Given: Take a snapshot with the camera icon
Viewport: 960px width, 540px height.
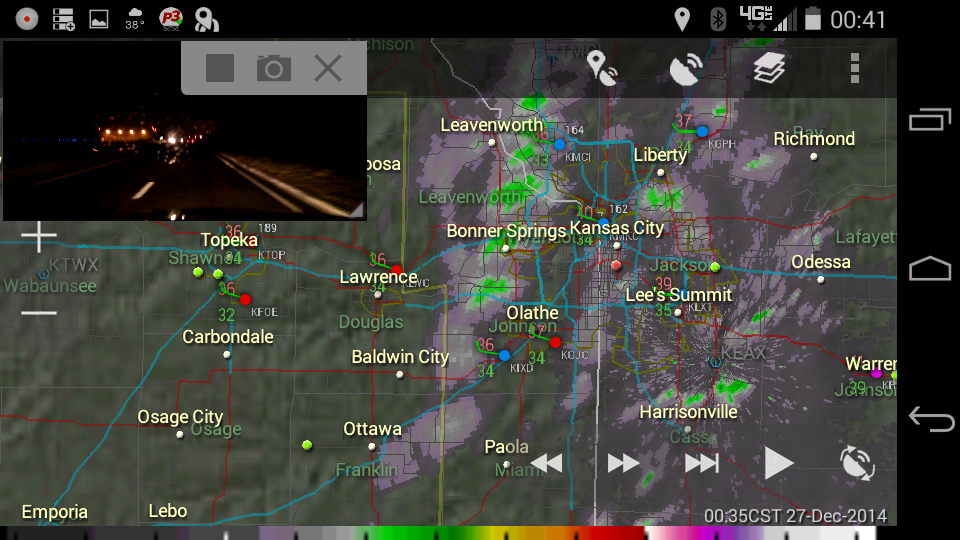Looking at the screenshot, I should coord(274,68).
